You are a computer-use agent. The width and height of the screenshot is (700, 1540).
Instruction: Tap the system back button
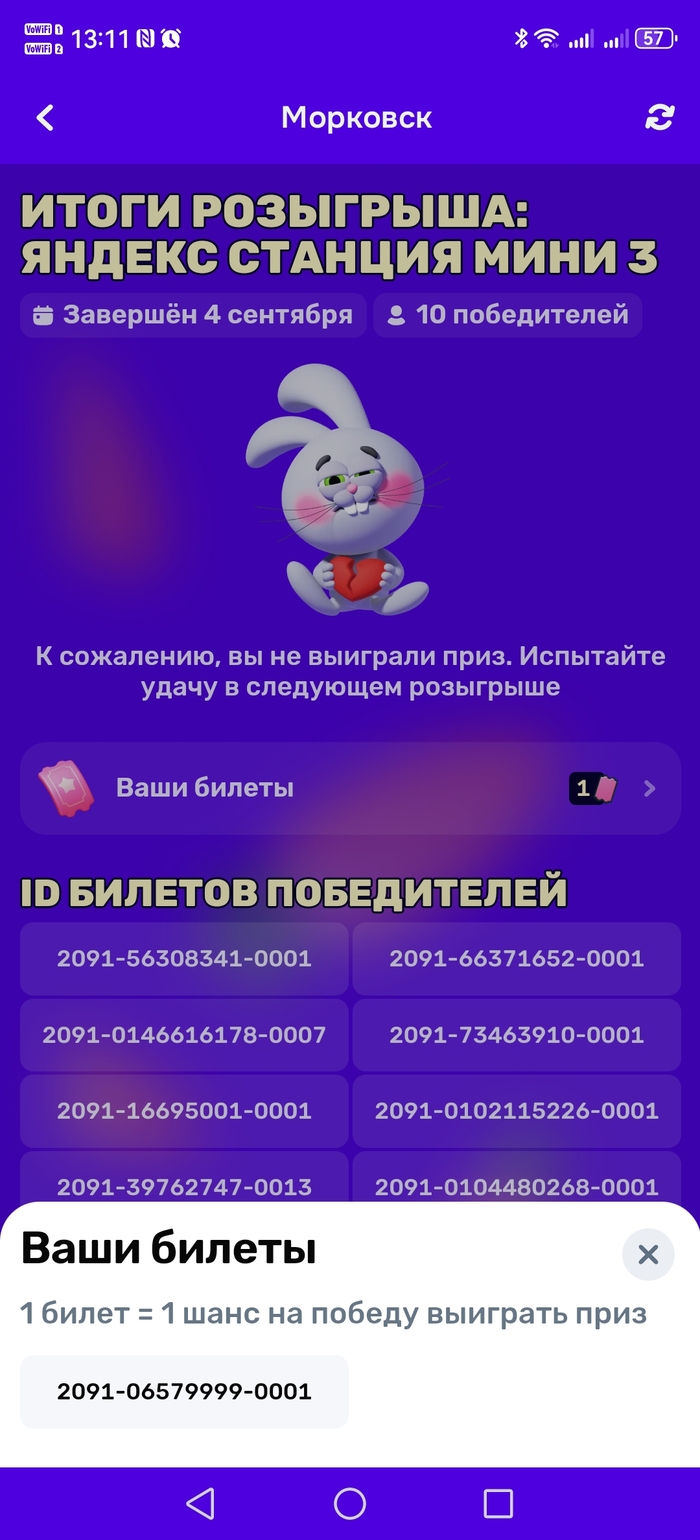tap(201, 1503)
